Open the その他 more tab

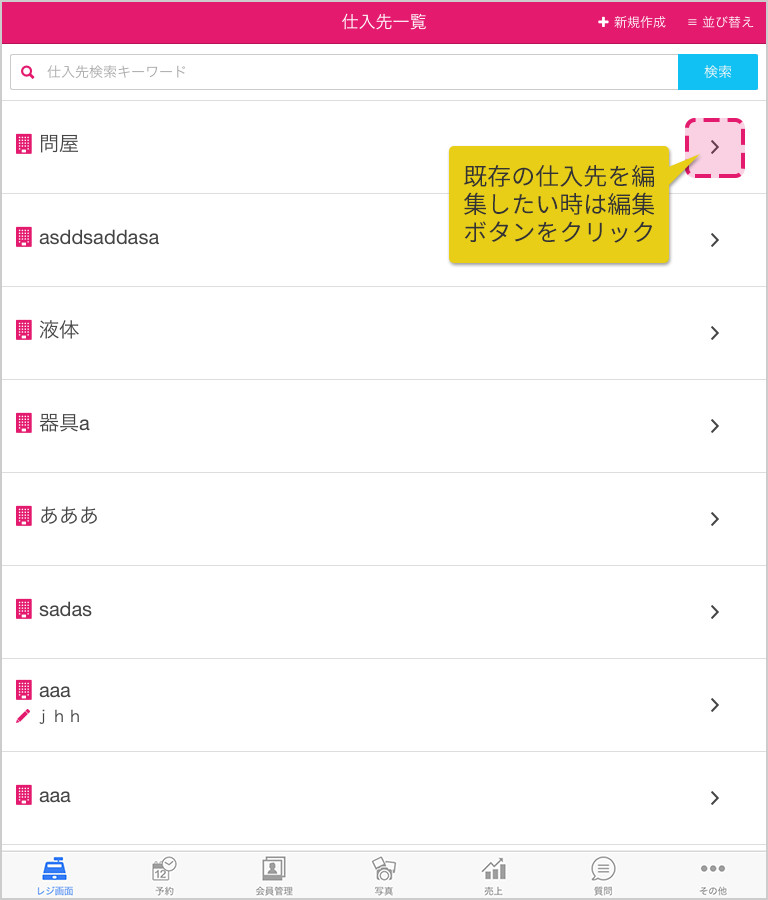pyautogui.click(x=713, y=875)
